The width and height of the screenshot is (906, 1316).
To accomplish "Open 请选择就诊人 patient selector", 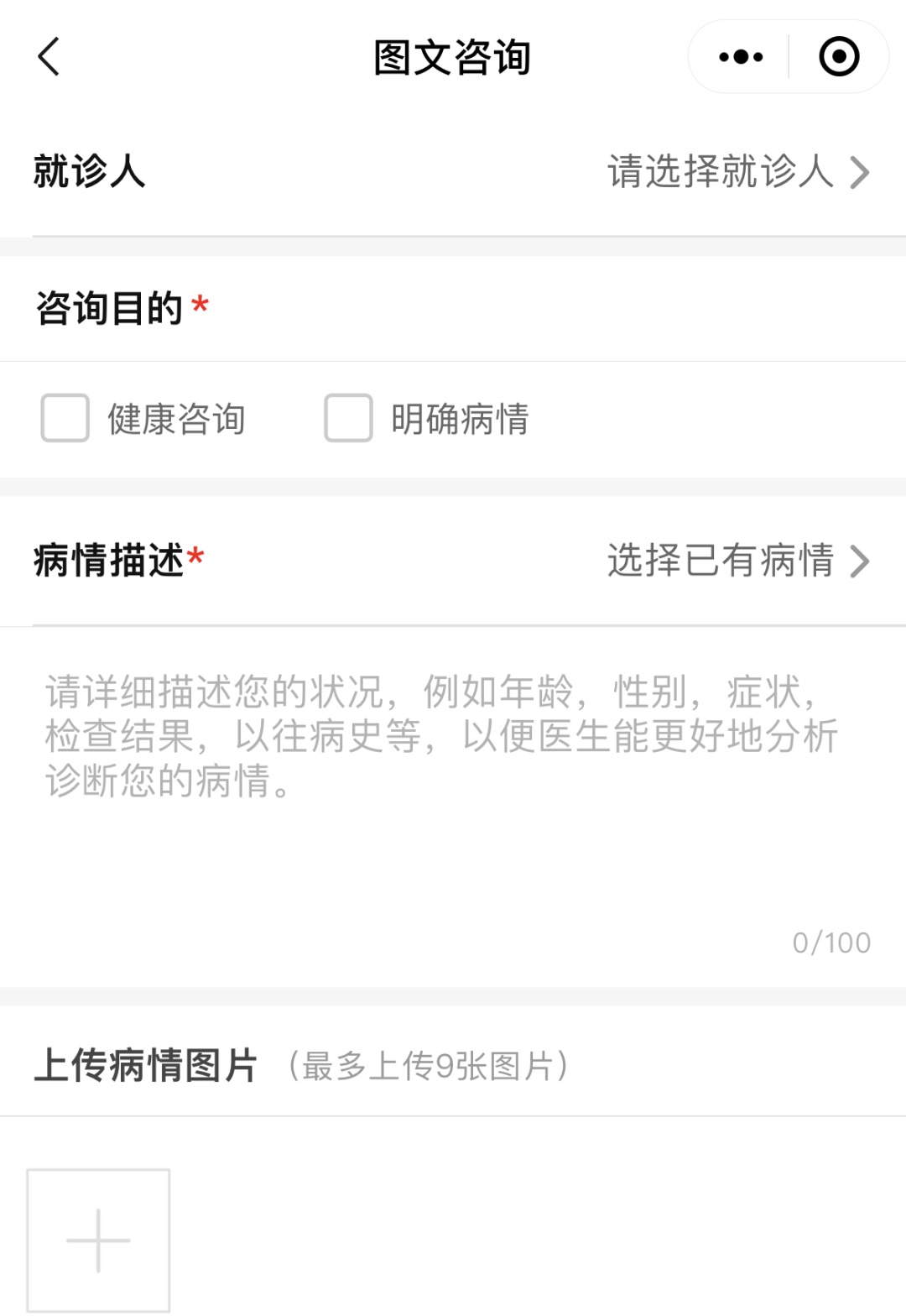I will tap(737, 172).
